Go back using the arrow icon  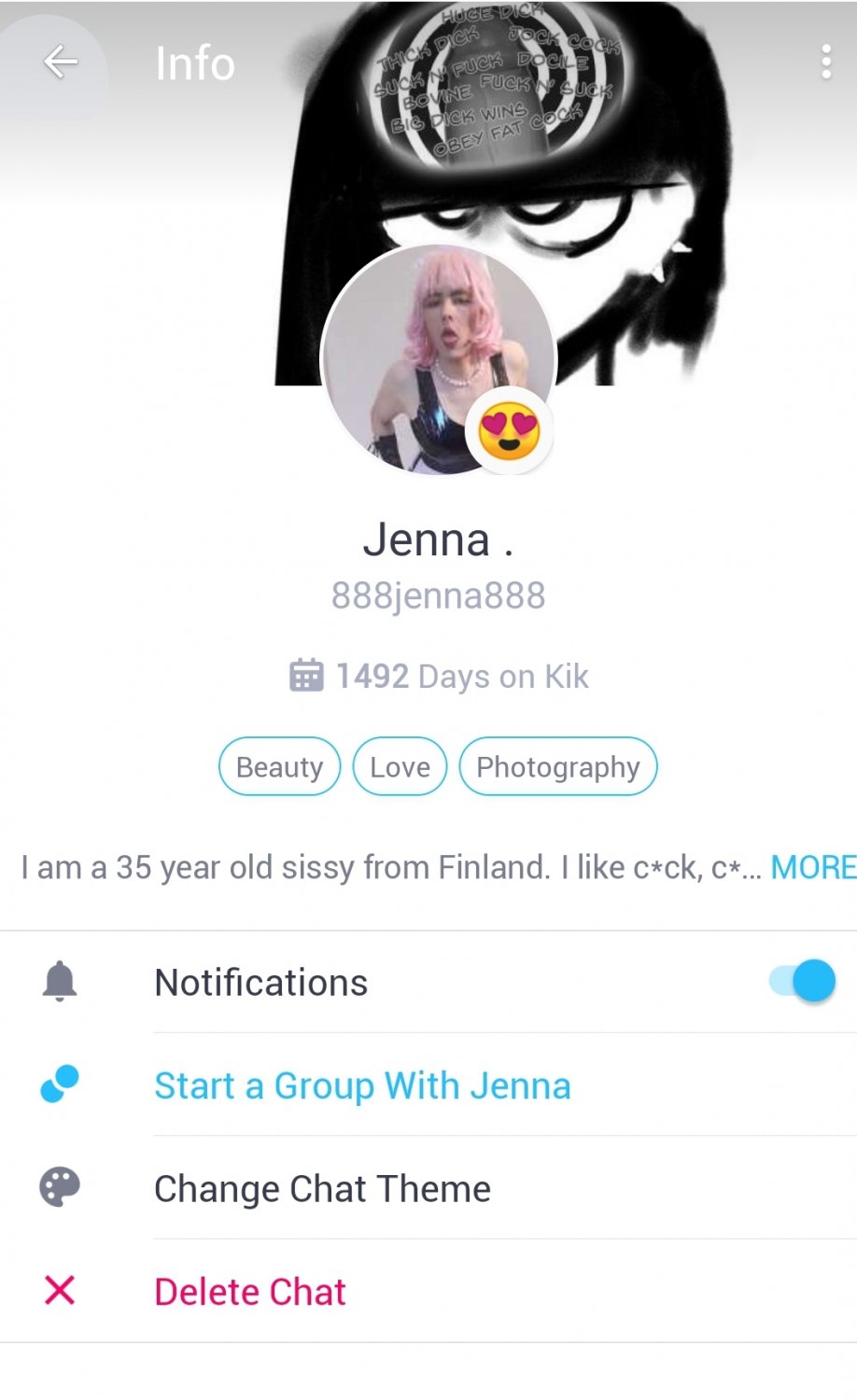pos(61,63)
